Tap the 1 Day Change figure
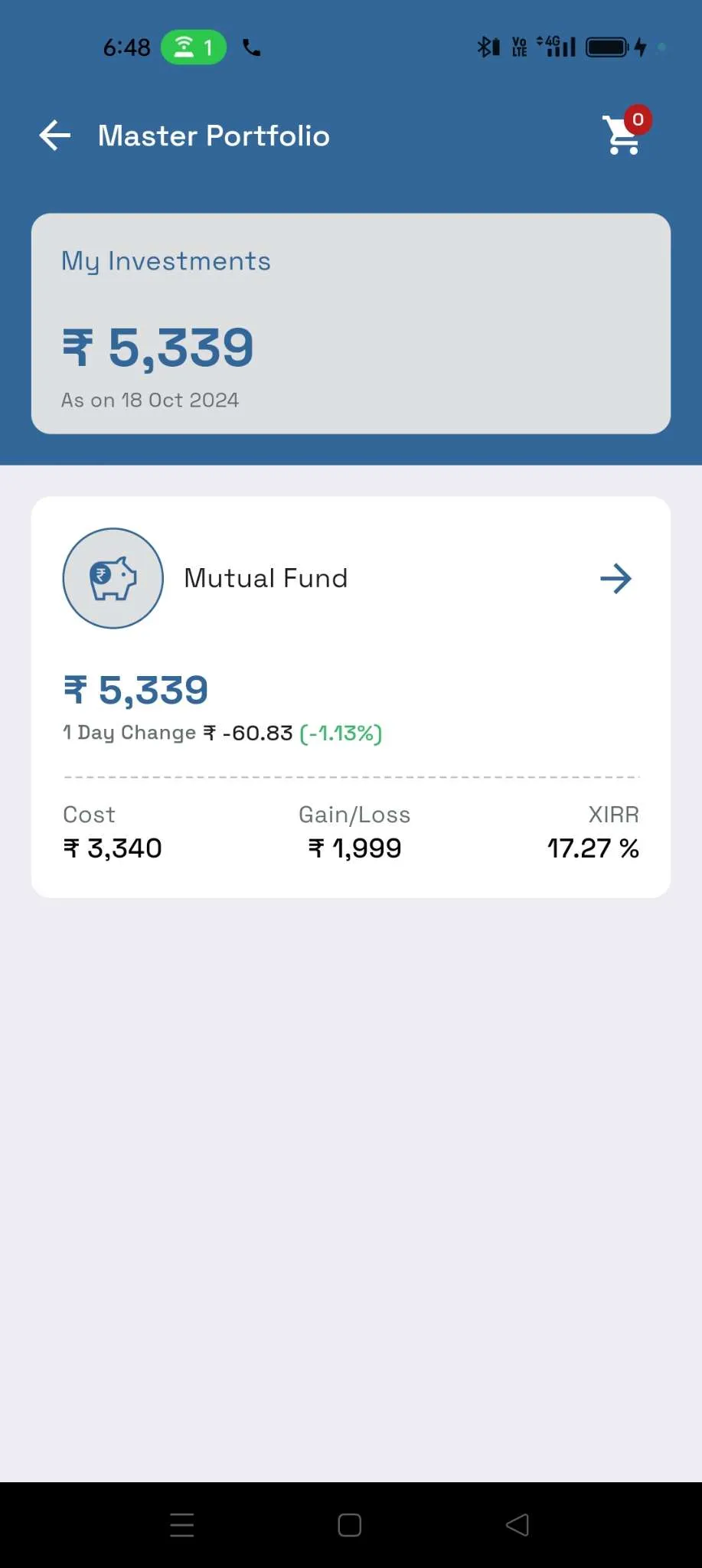 tap(222, 732)
